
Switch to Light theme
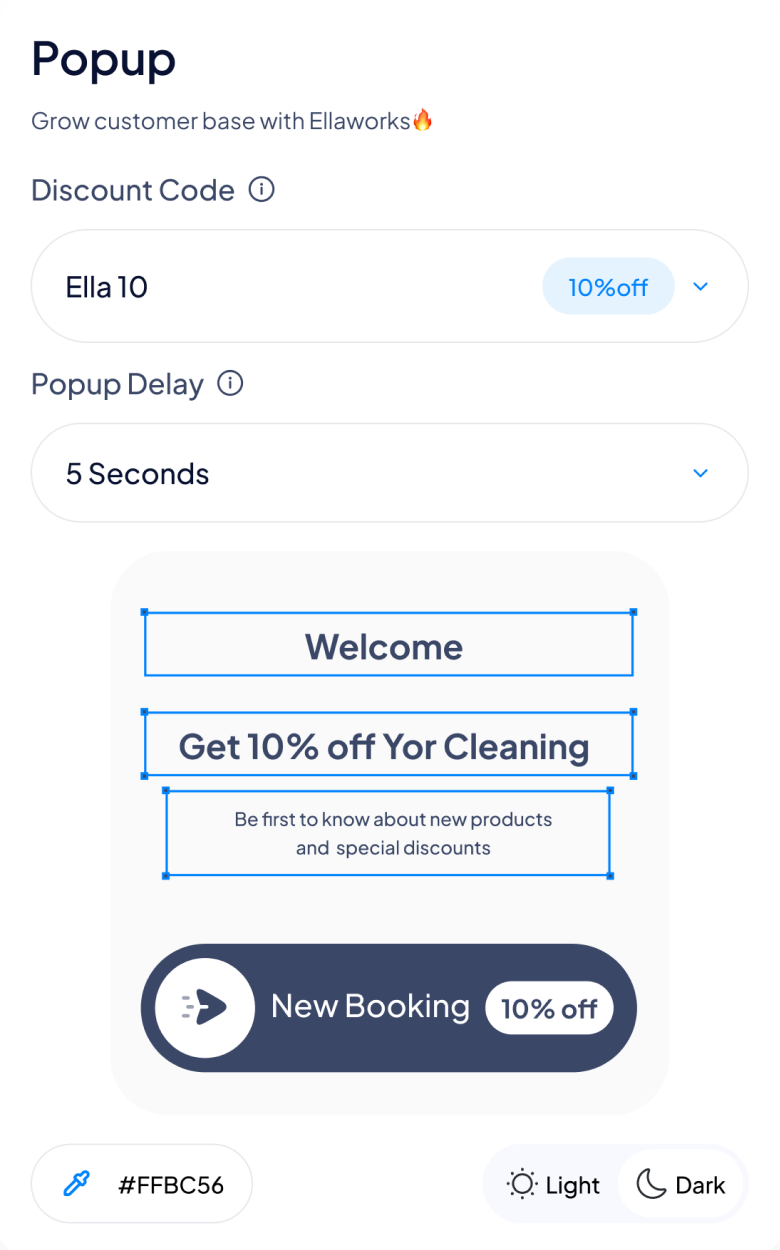point(553,1185)
